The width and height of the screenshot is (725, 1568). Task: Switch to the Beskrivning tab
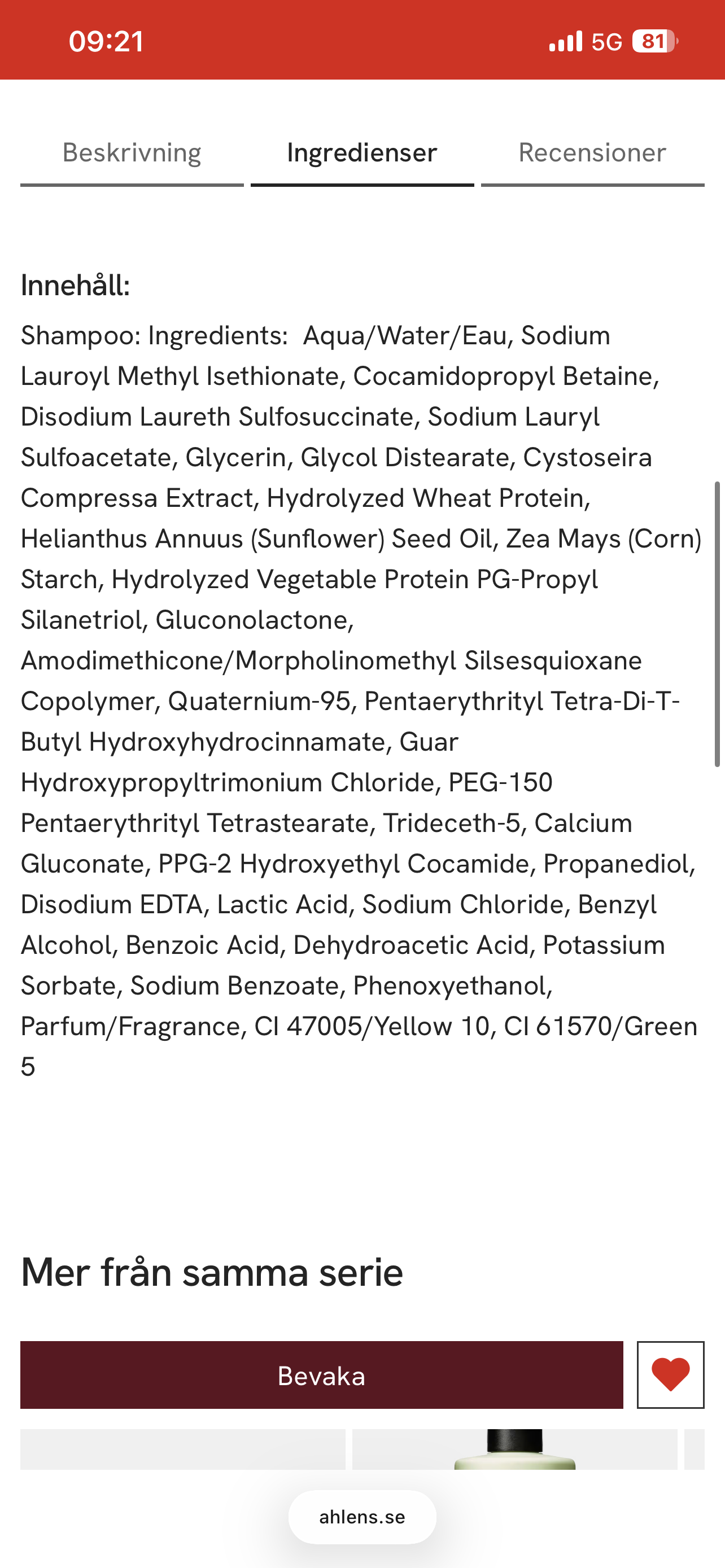pyautogui.click(x=132, y=153)
